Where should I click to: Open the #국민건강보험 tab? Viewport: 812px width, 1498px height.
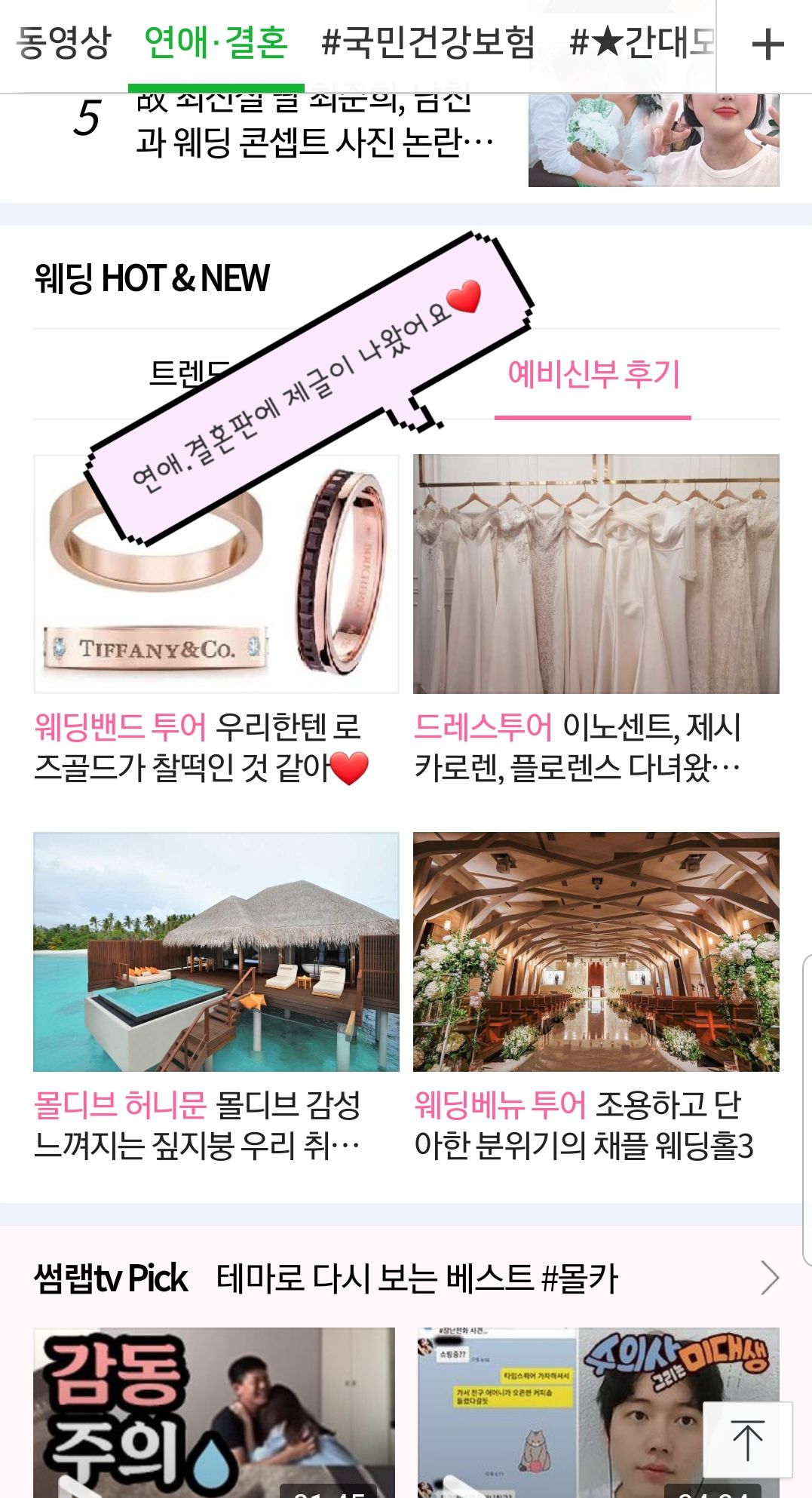pos(427,43)
